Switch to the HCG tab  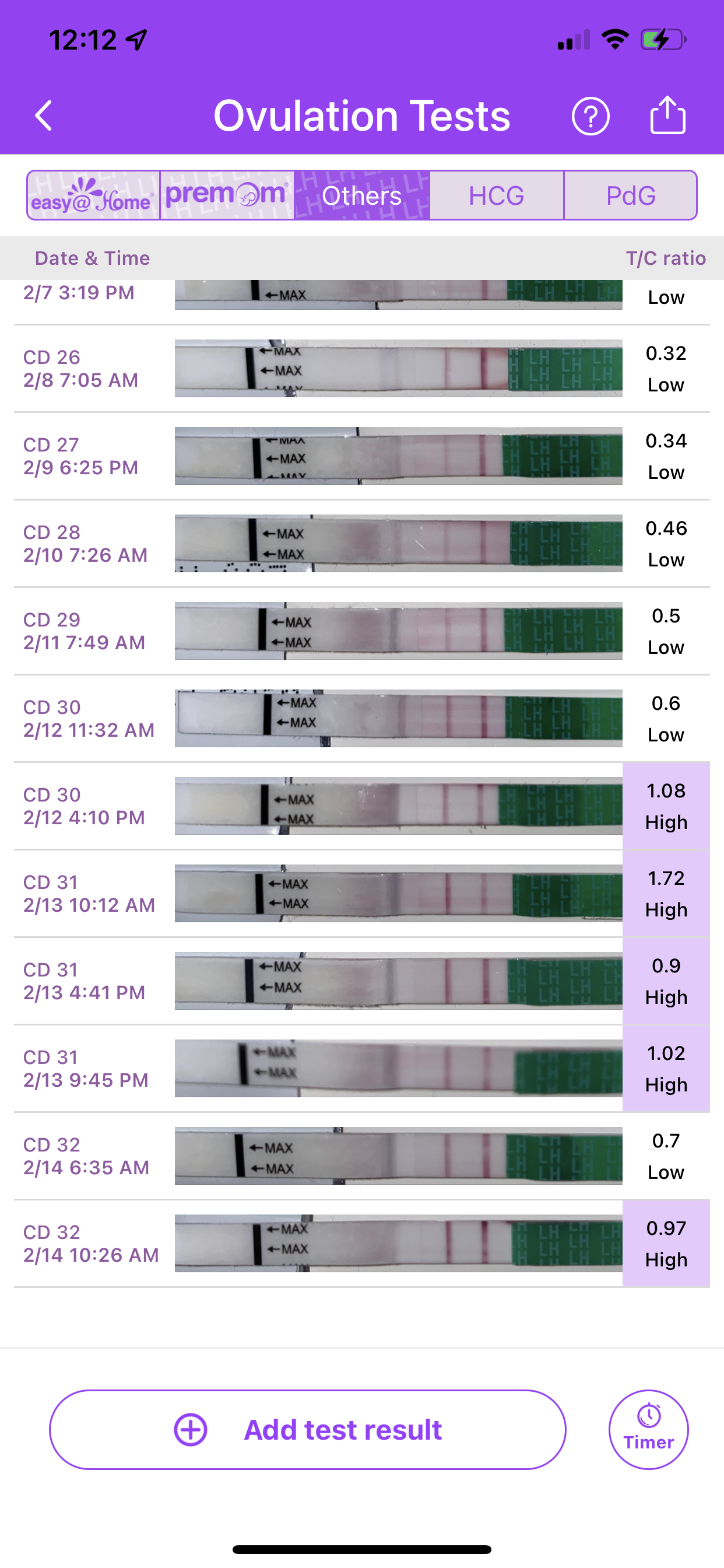[x=497, y=195]
